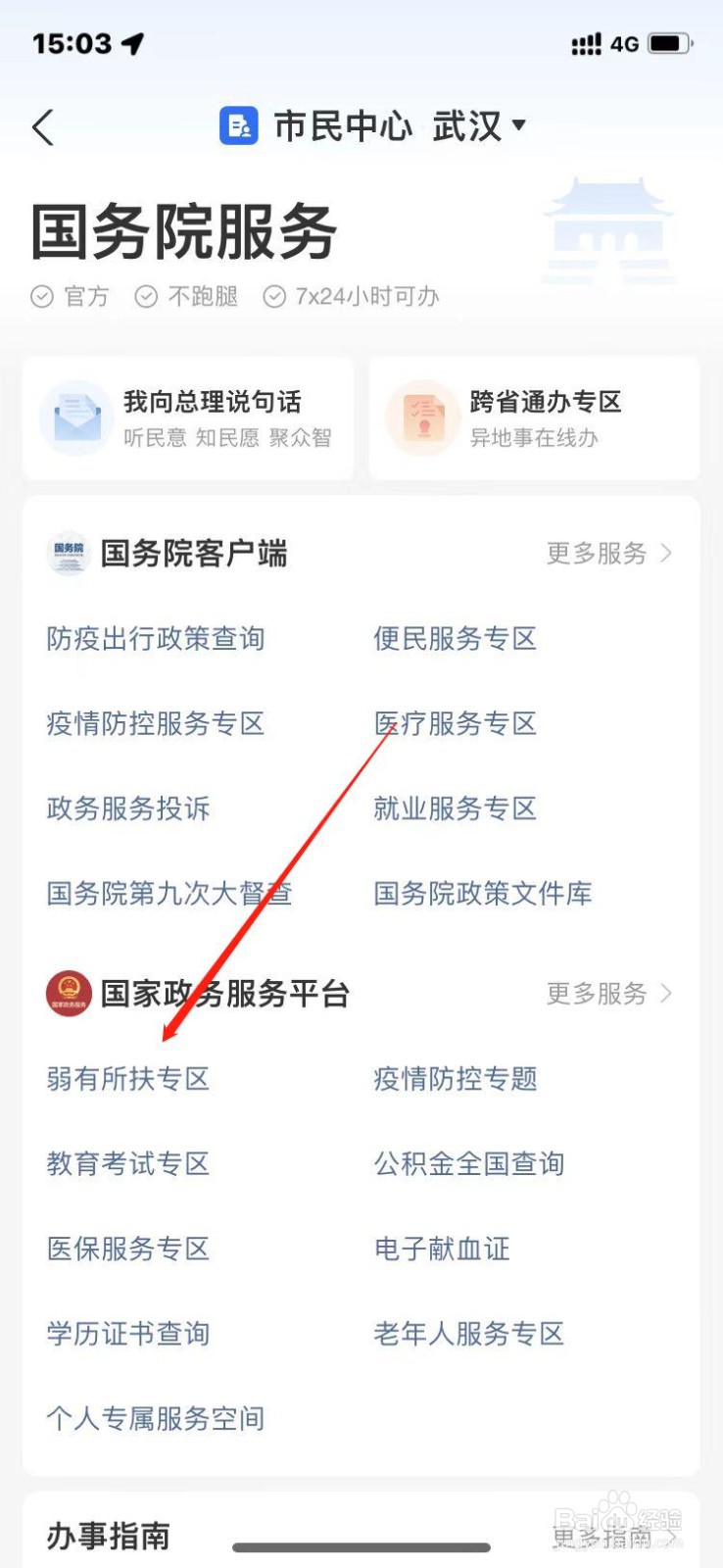This screenshot has height=1568, width=723.
Task: Select the palace building illustration icon
Action: coord(605,230)
